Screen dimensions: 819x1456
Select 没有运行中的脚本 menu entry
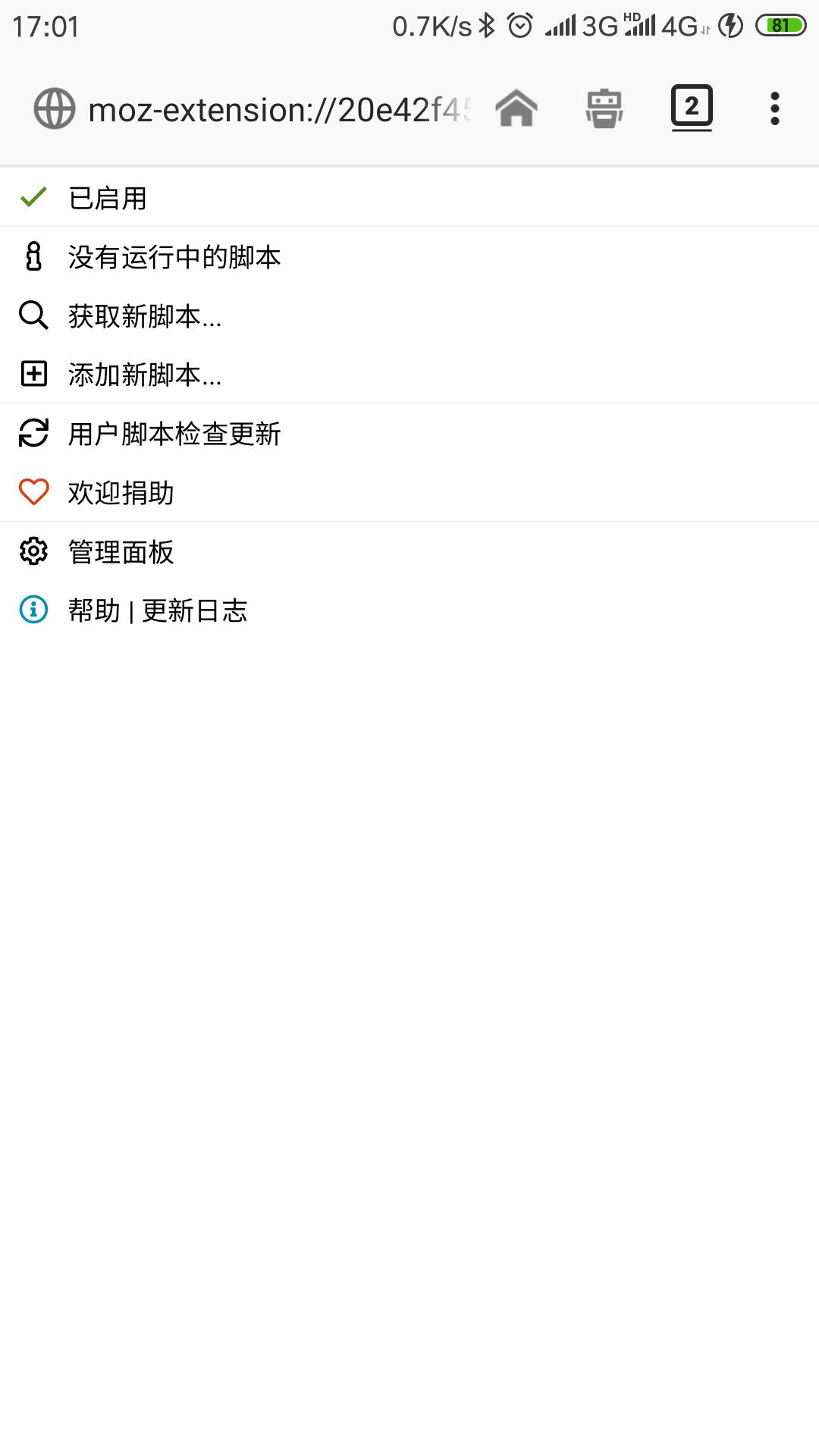[173, 257]
